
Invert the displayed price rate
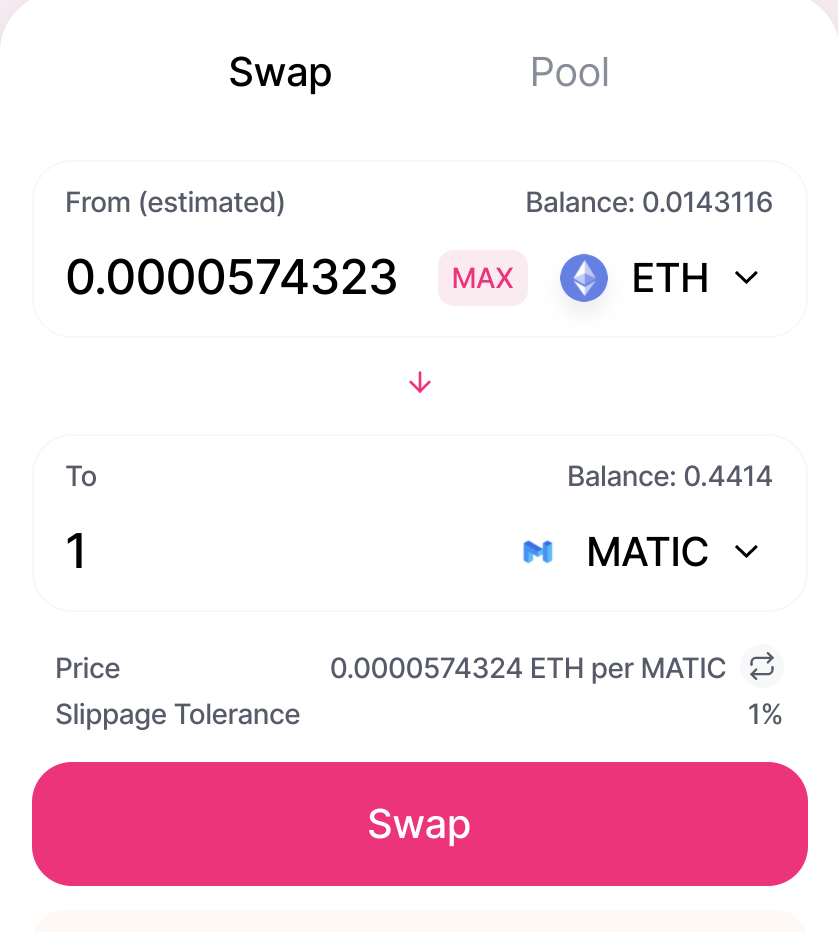click(762, 667)
